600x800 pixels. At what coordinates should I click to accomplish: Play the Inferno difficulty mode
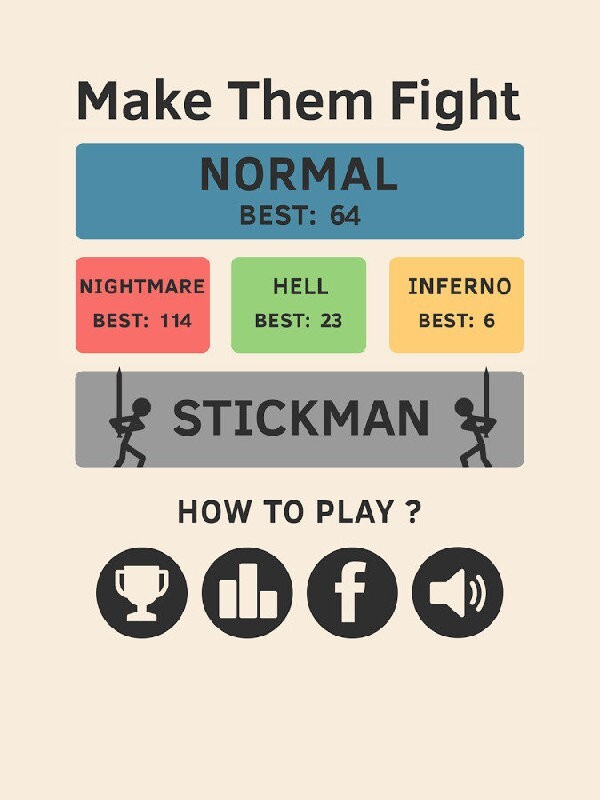point(456,305)
